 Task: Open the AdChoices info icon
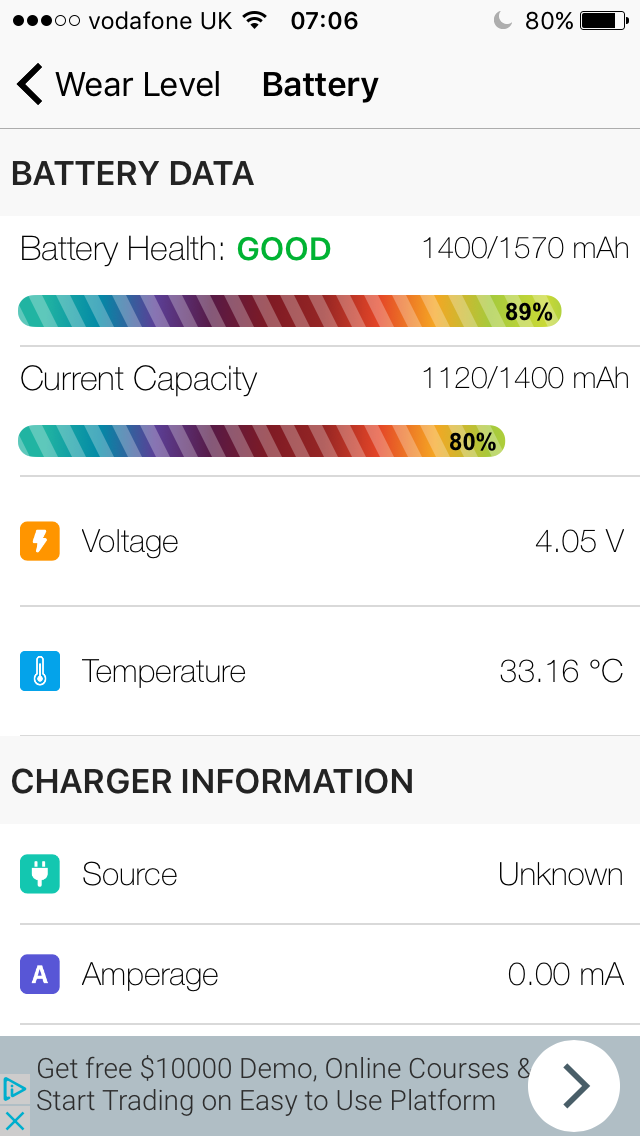pyautogui.click(x=14, y=1088)
